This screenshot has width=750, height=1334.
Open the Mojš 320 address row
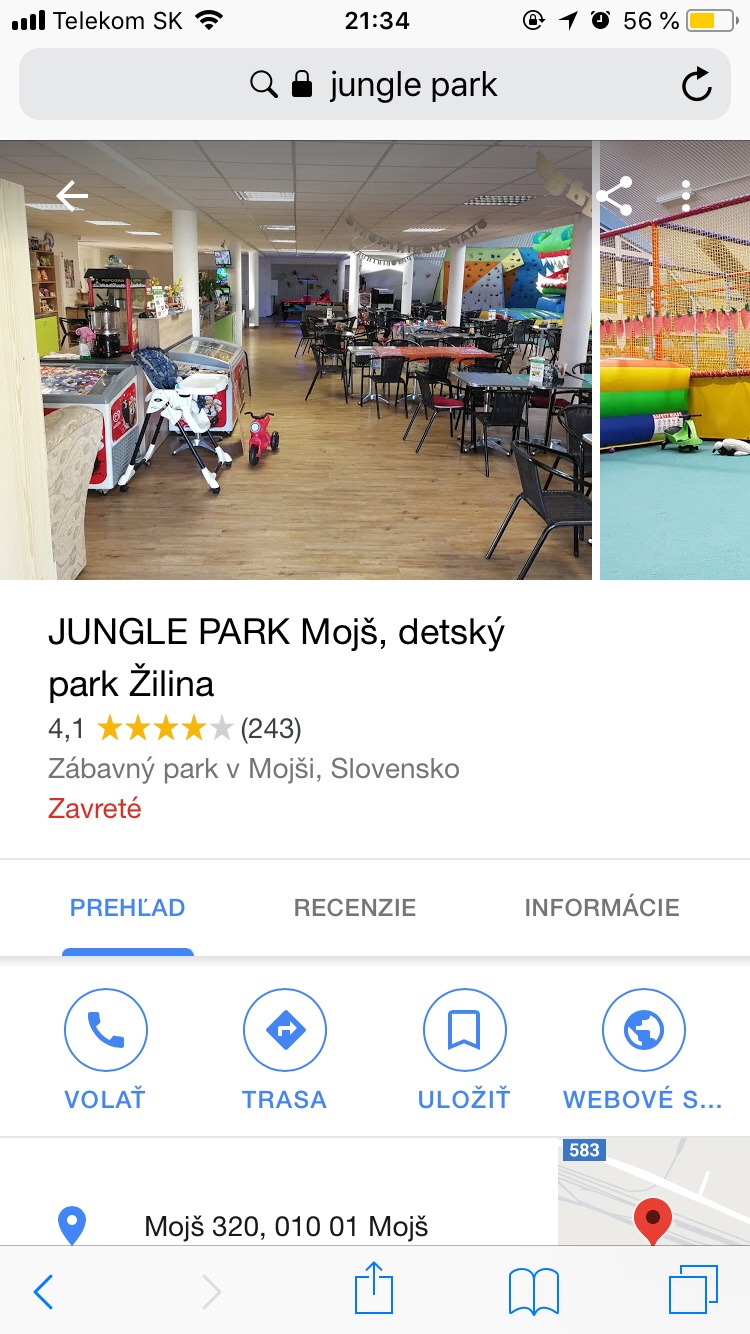pyautogui.click(x=286, y=1226)
